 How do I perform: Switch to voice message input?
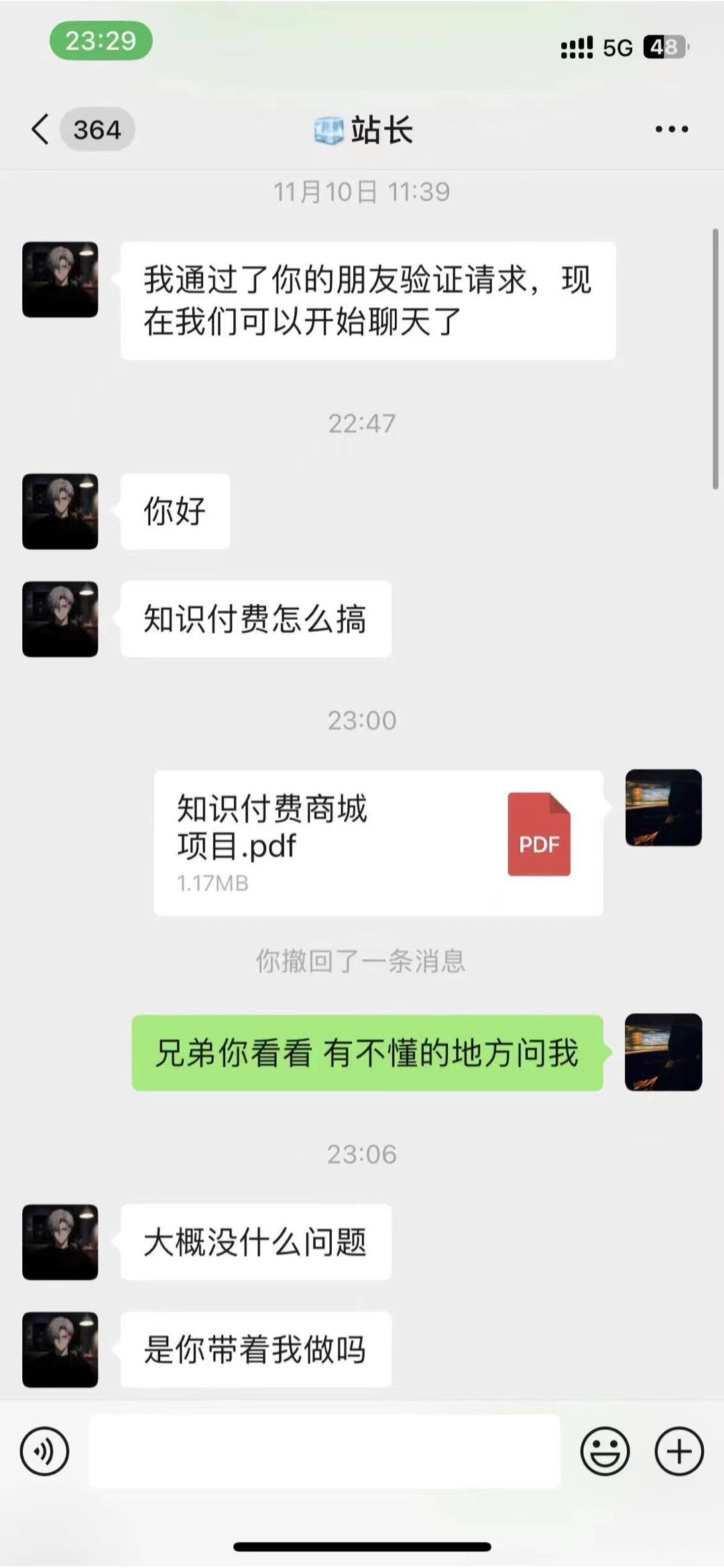pos(44,1452)
